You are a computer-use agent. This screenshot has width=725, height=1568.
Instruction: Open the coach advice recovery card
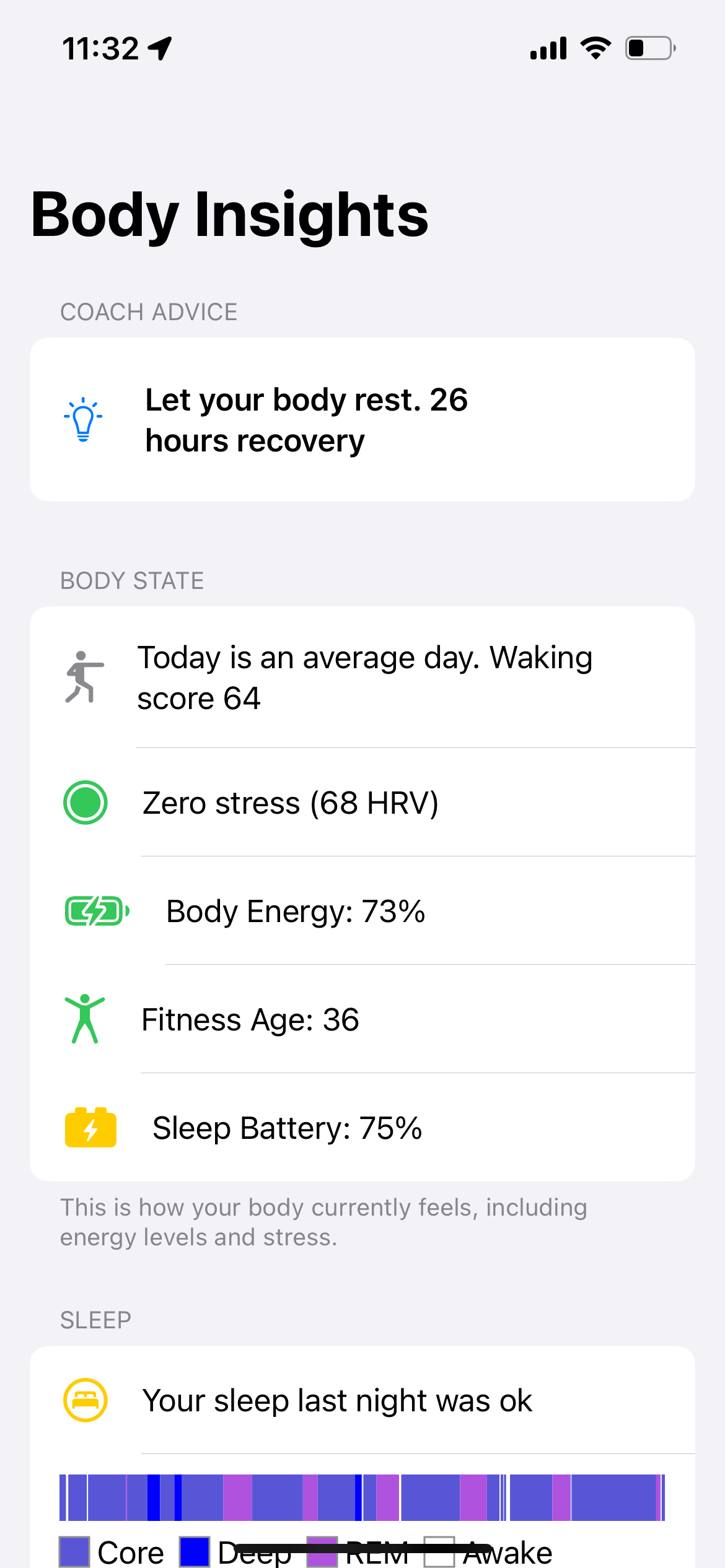tap(362, 420)
